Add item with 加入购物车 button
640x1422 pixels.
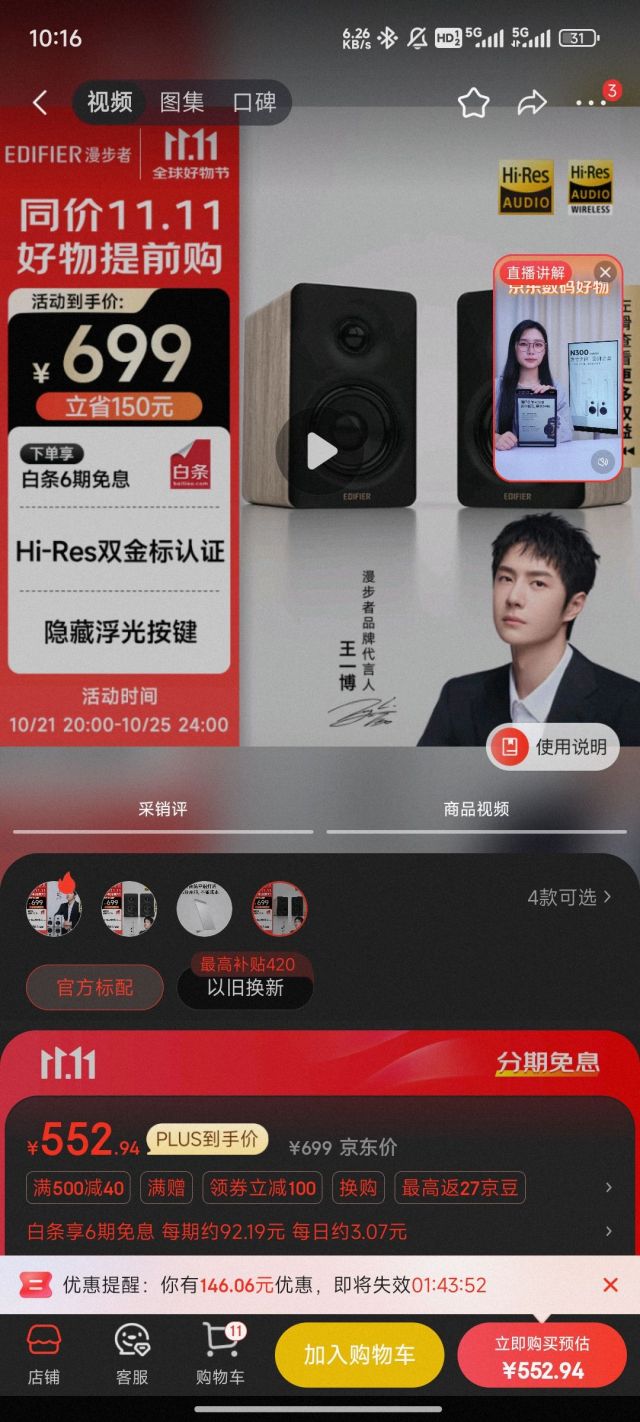tap(359, 1355)
